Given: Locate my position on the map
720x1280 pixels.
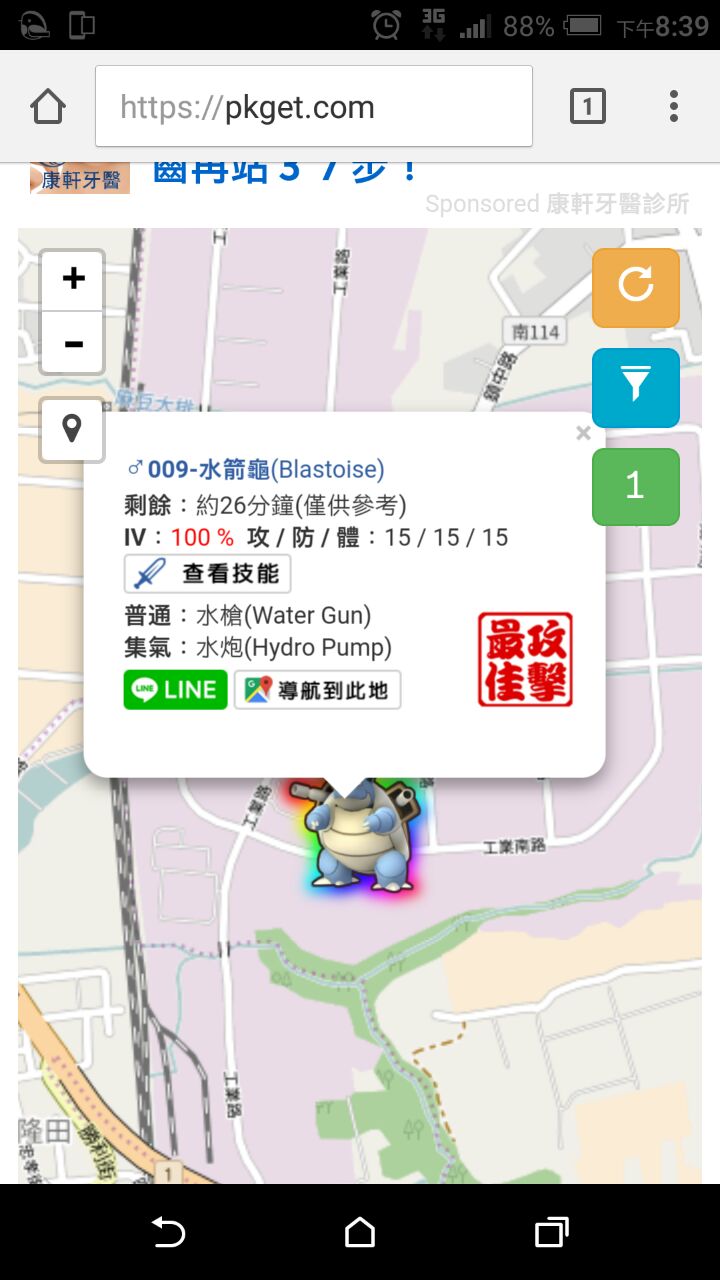Looking at the screenshot, I should [x=72, y=430].
